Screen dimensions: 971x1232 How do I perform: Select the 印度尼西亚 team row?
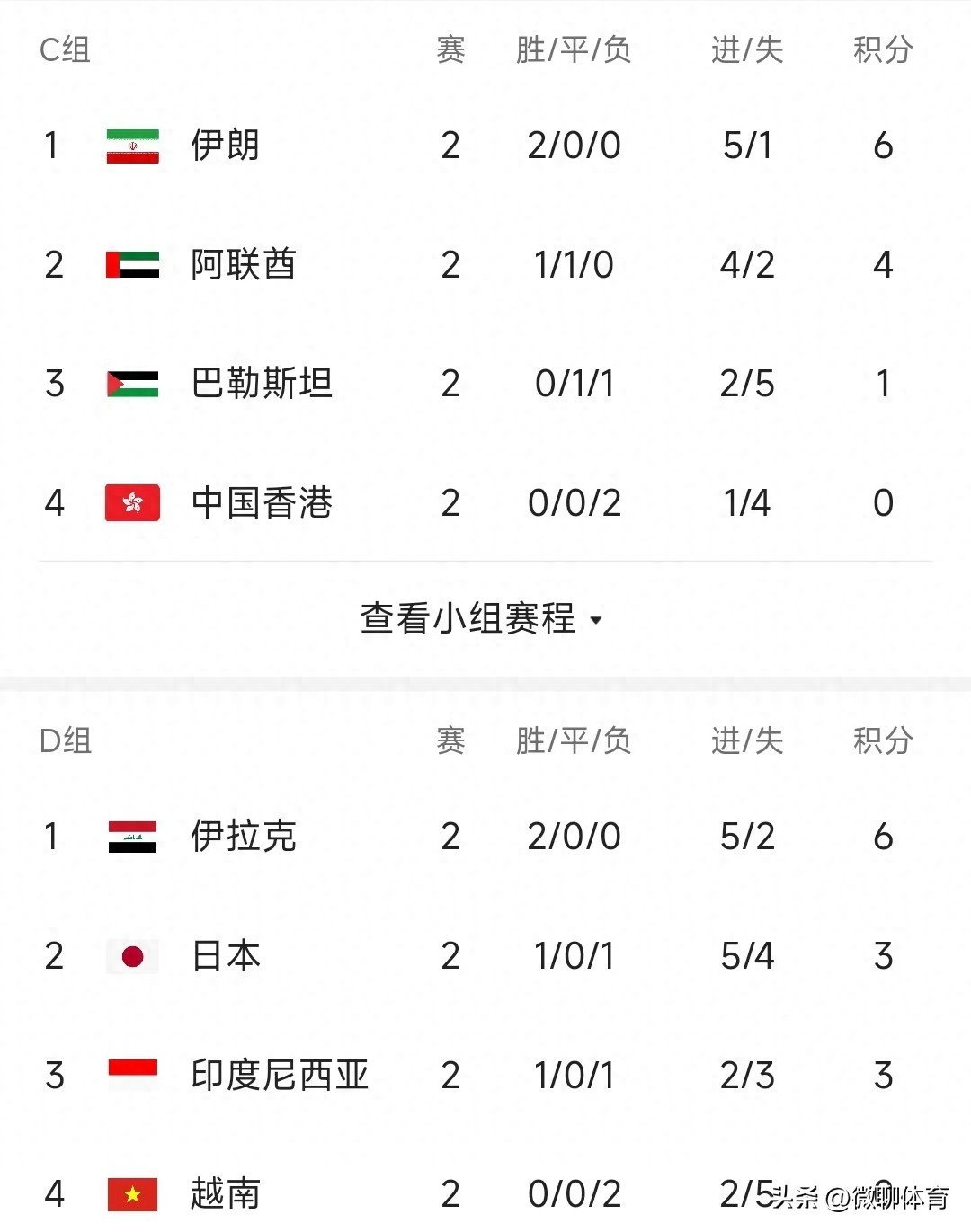(x=279, y=1076)
